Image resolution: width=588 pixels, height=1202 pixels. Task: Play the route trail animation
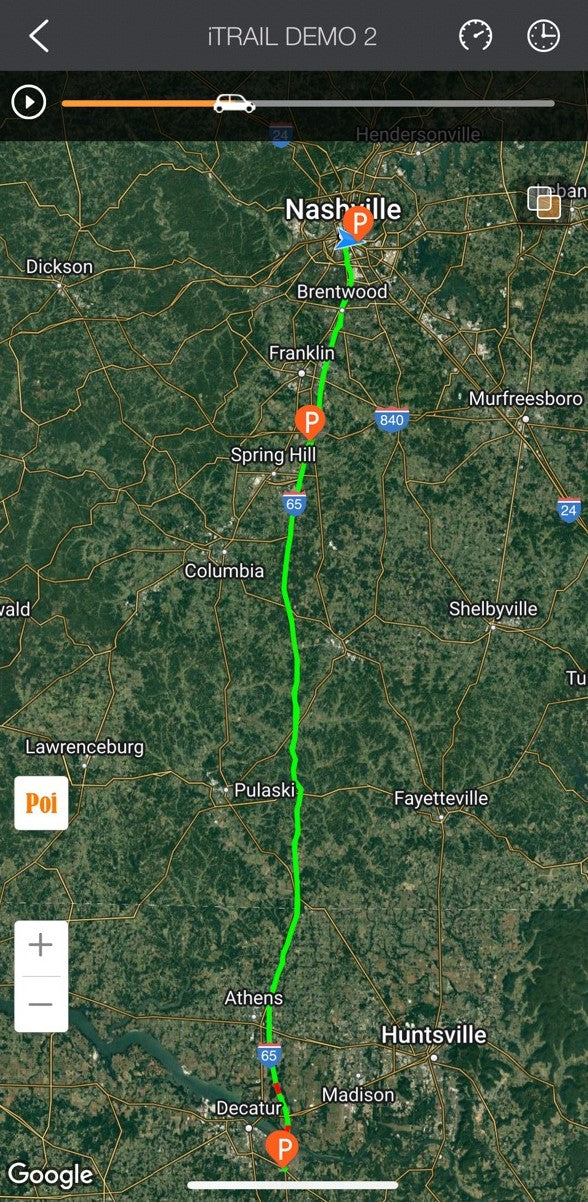tap(29, 102)
